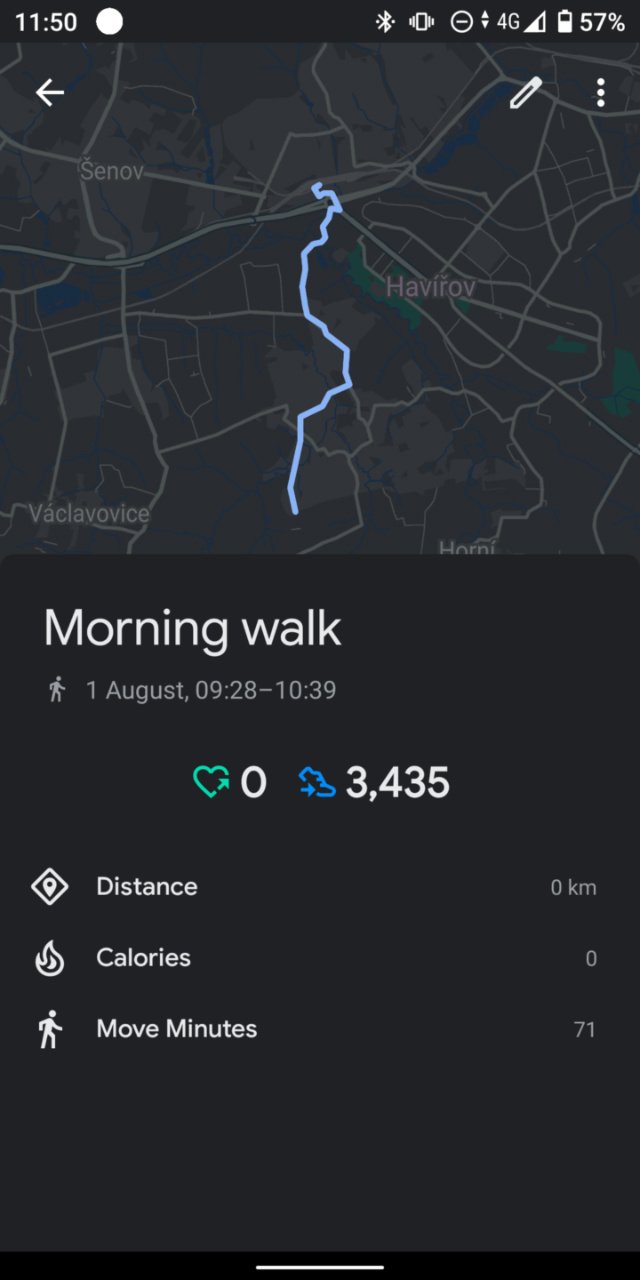
Task: Edit the Morning walk activity
Action: coord(525,93)
